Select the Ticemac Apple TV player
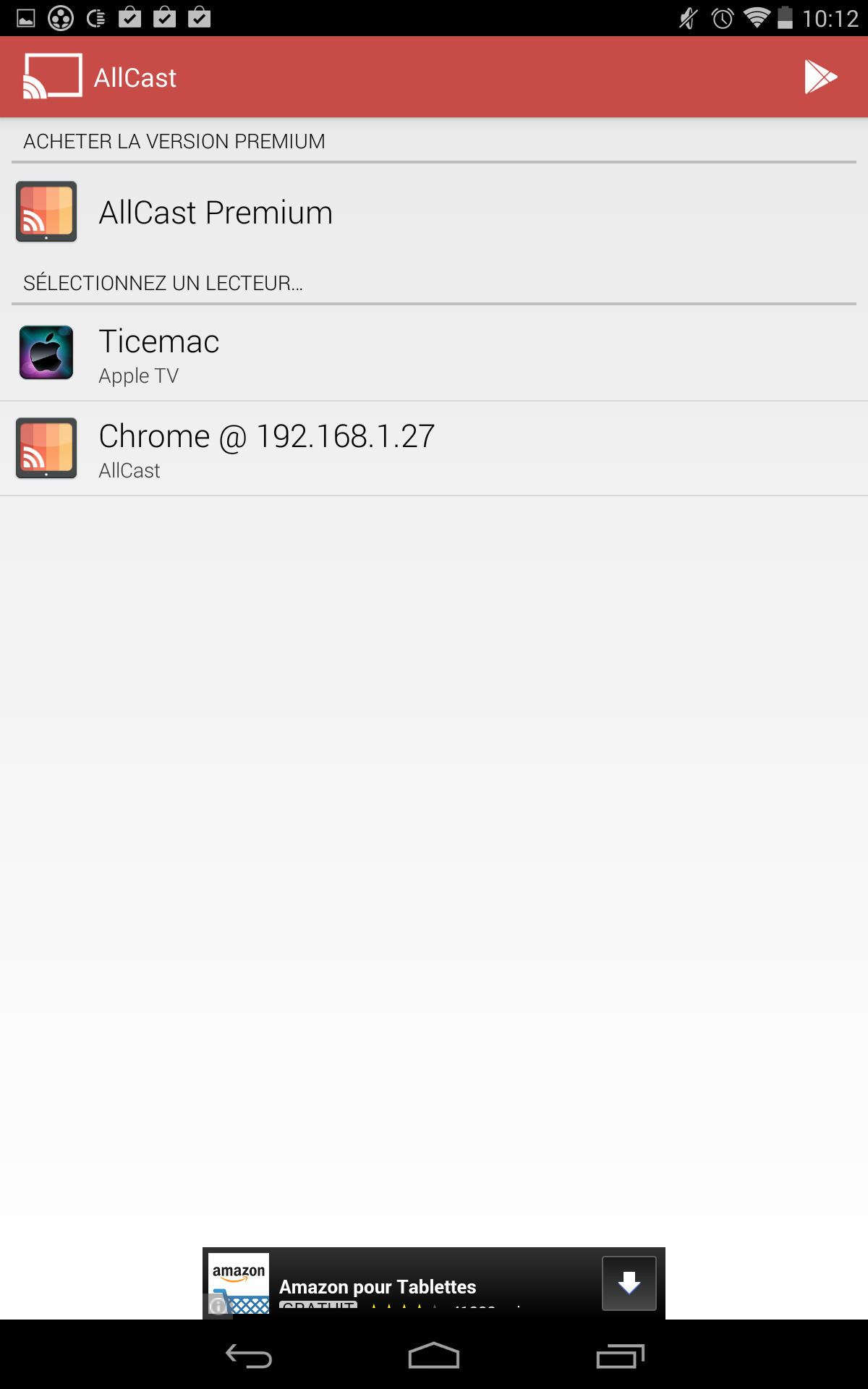The width and height of the screenshot is (868, 1389). click(434, 354)
